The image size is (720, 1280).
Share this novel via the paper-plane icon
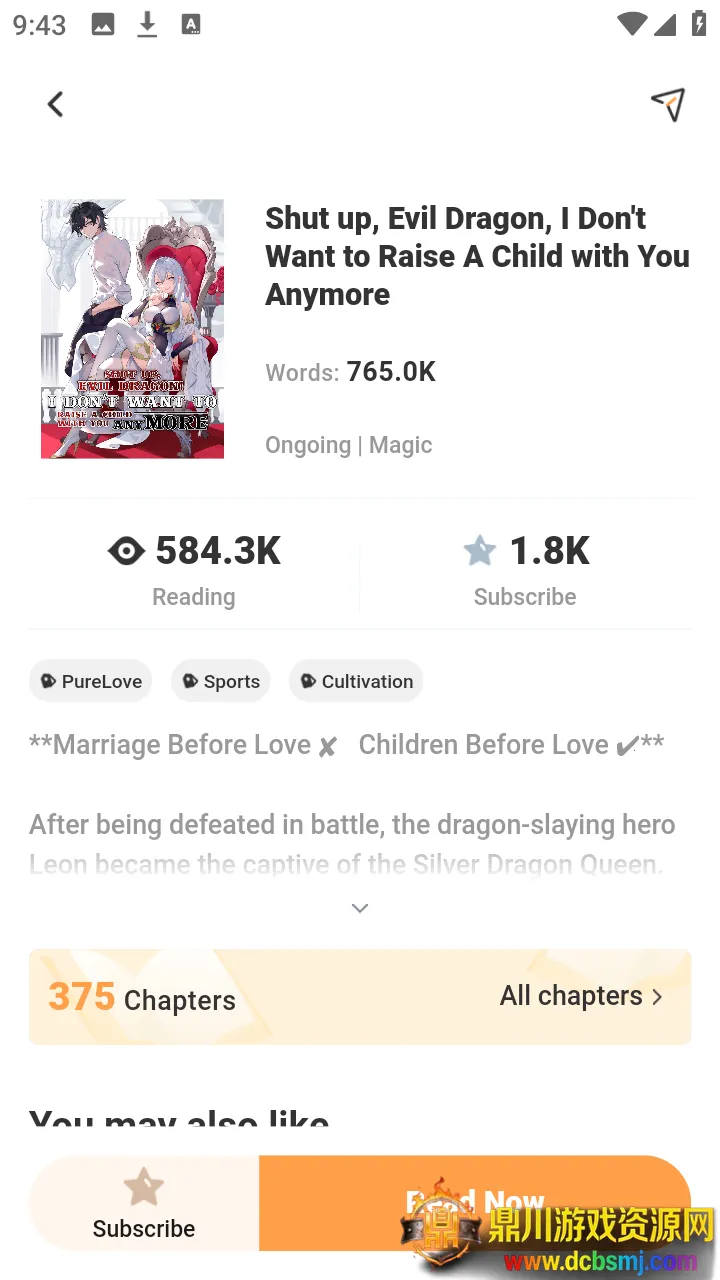(x=667, y=104)
